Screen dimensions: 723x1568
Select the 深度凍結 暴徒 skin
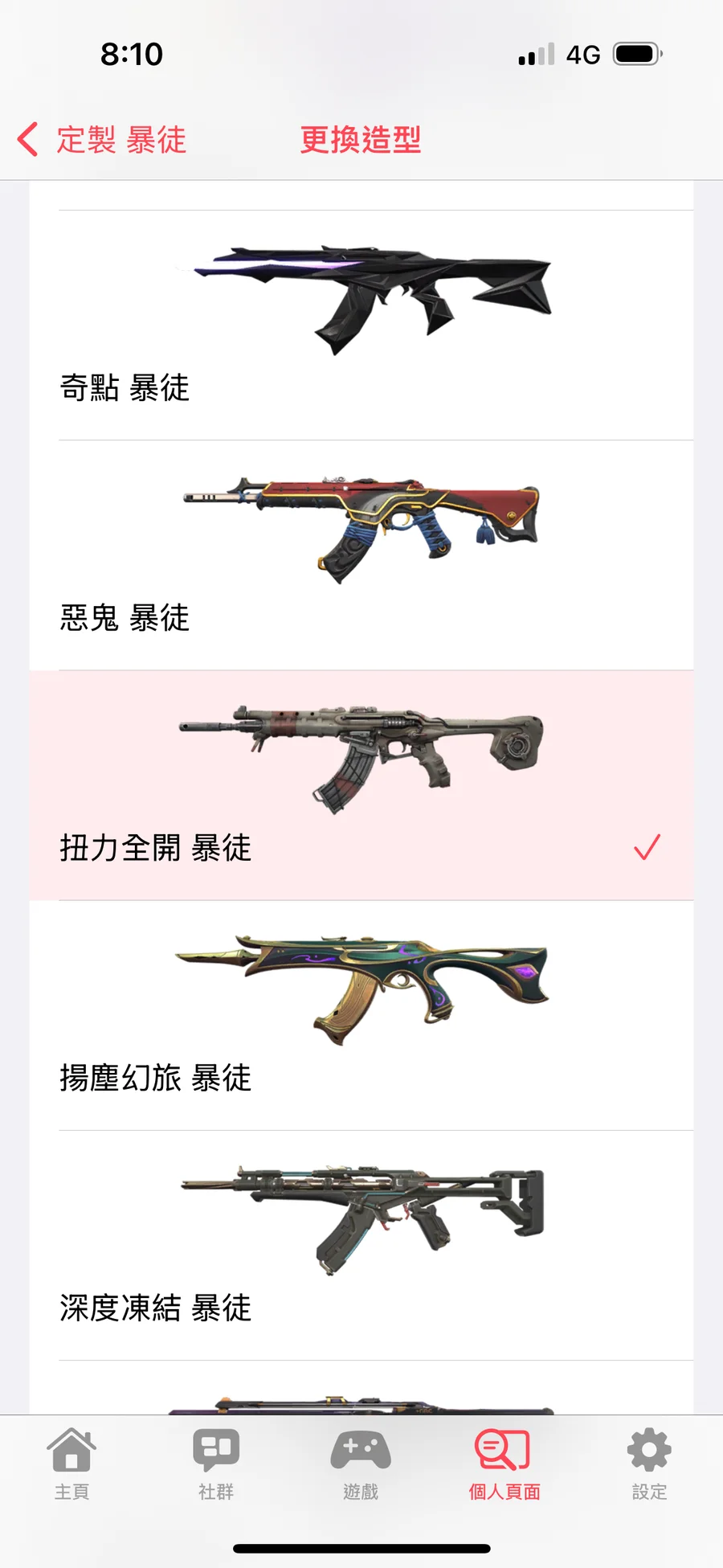pyautogui.click(x=361, y=1245)
